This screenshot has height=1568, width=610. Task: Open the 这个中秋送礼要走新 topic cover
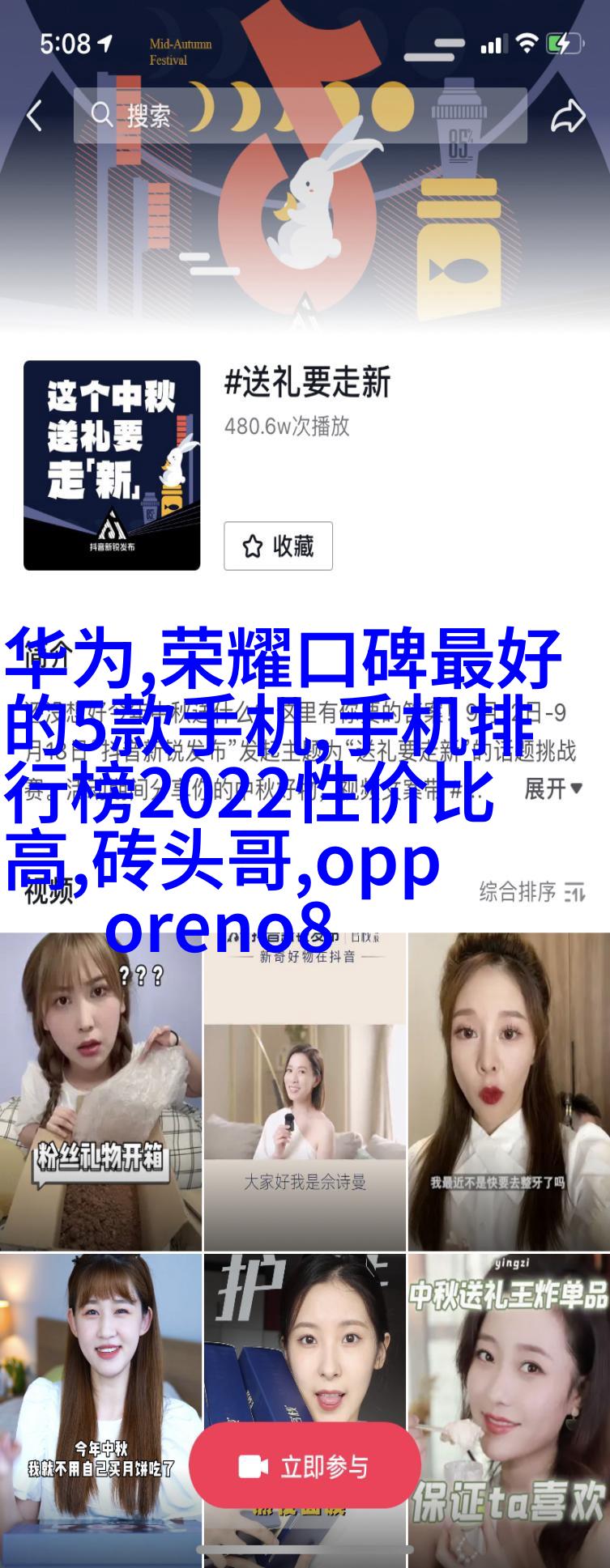[x=112, y=465]
